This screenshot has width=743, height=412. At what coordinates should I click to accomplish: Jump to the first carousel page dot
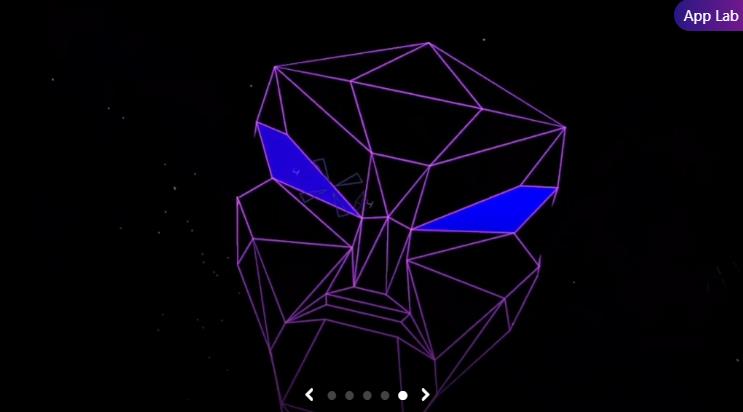(332, 395)
